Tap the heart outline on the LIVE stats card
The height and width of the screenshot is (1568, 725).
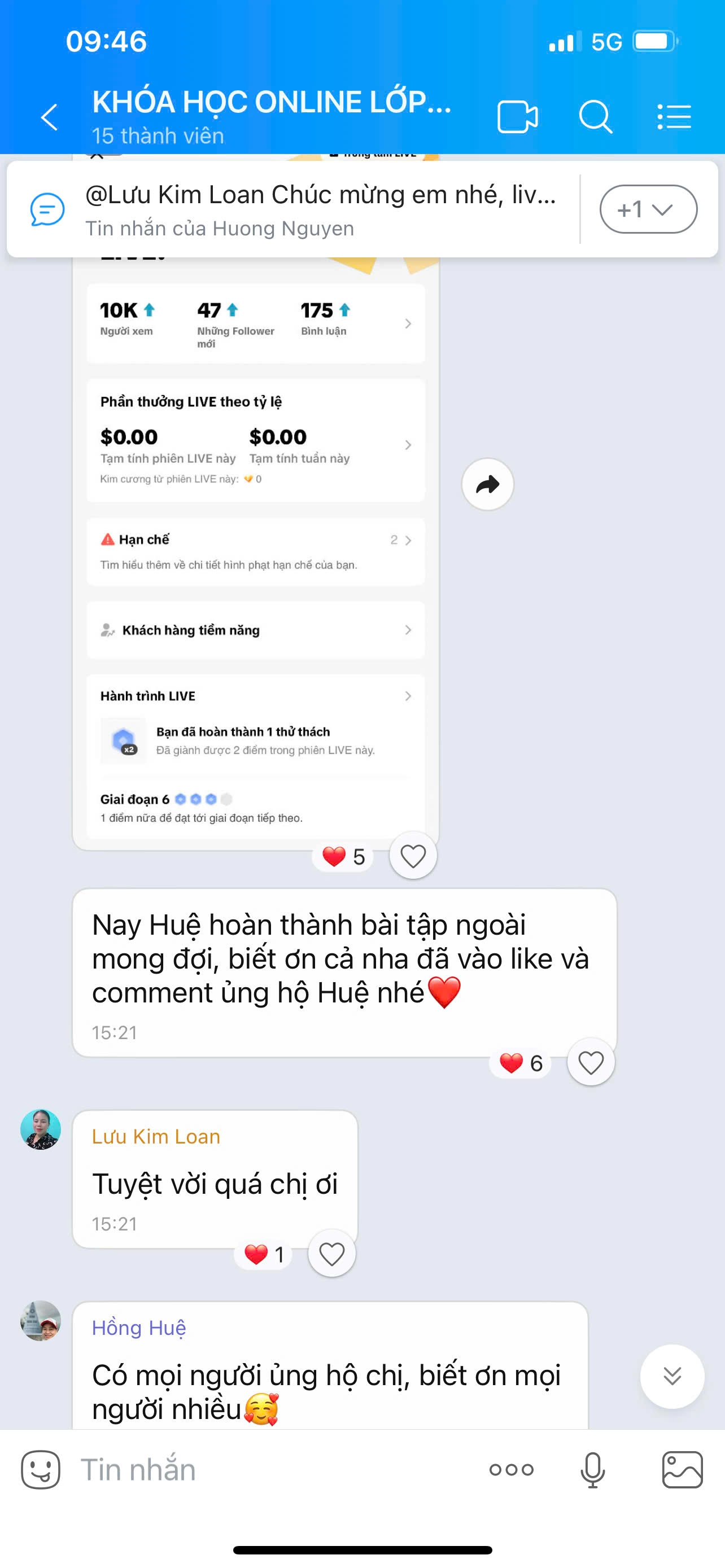(413, 855)
